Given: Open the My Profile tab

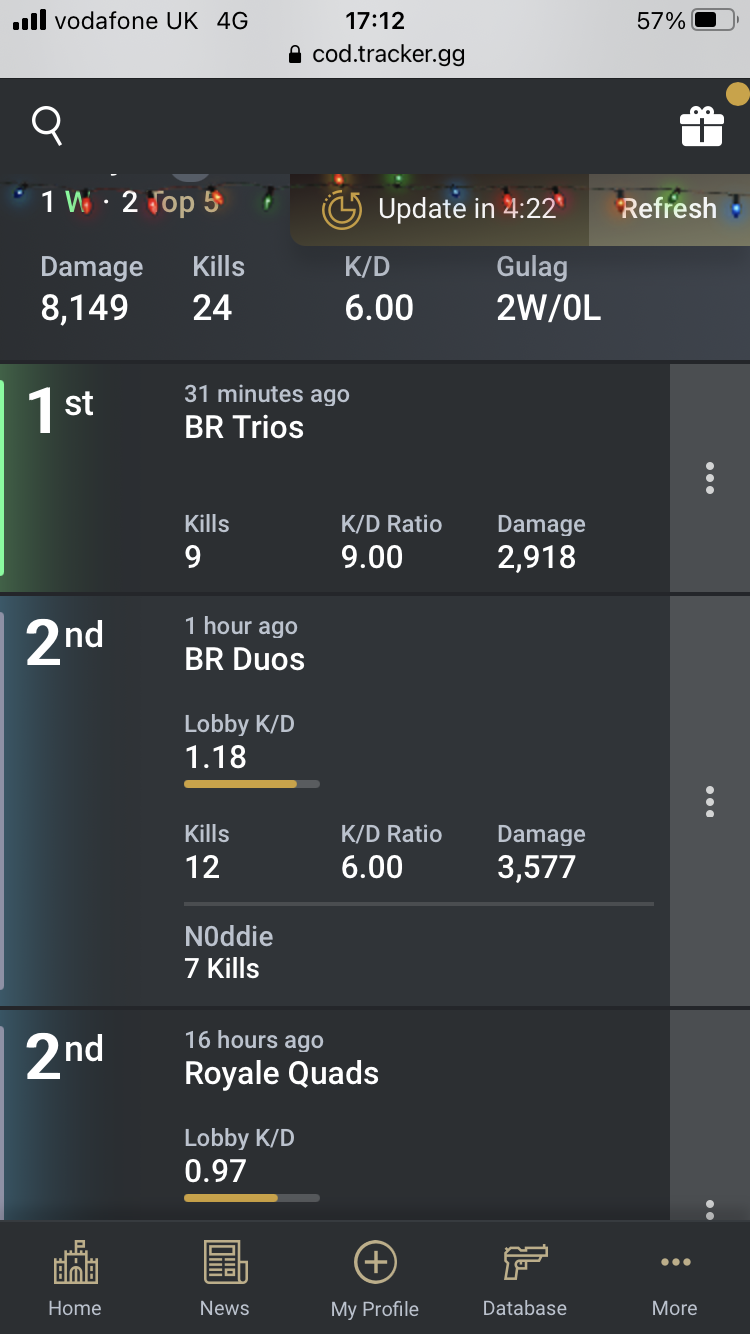Looking at the screenshot, I should click(375, 1278).
